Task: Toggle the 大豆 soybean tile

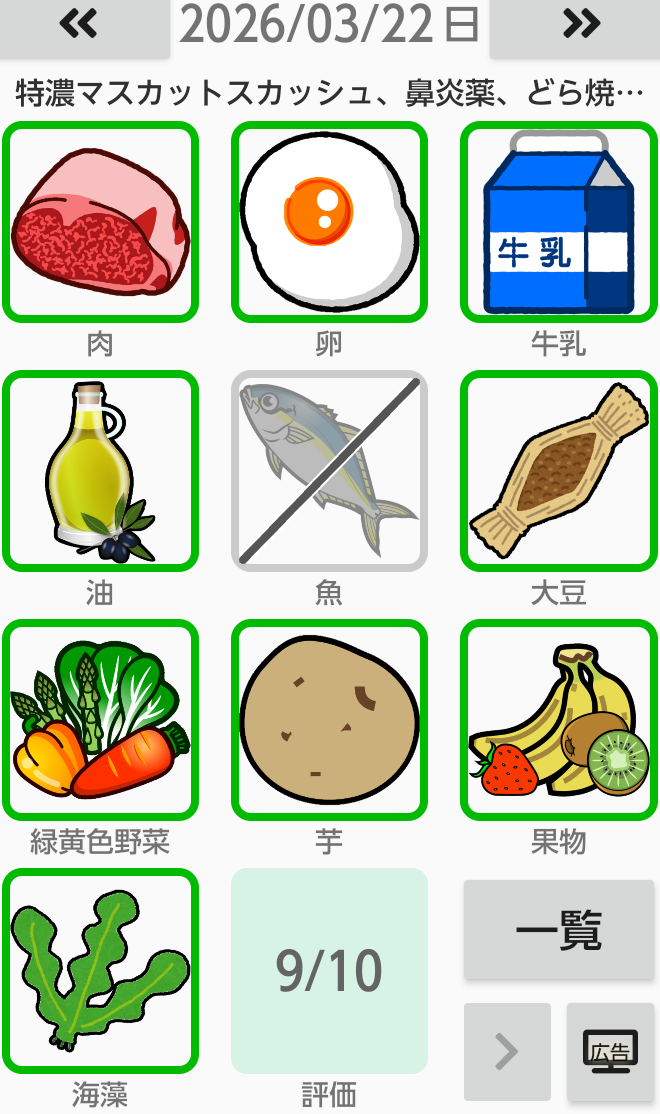Action: pos(558,470)
